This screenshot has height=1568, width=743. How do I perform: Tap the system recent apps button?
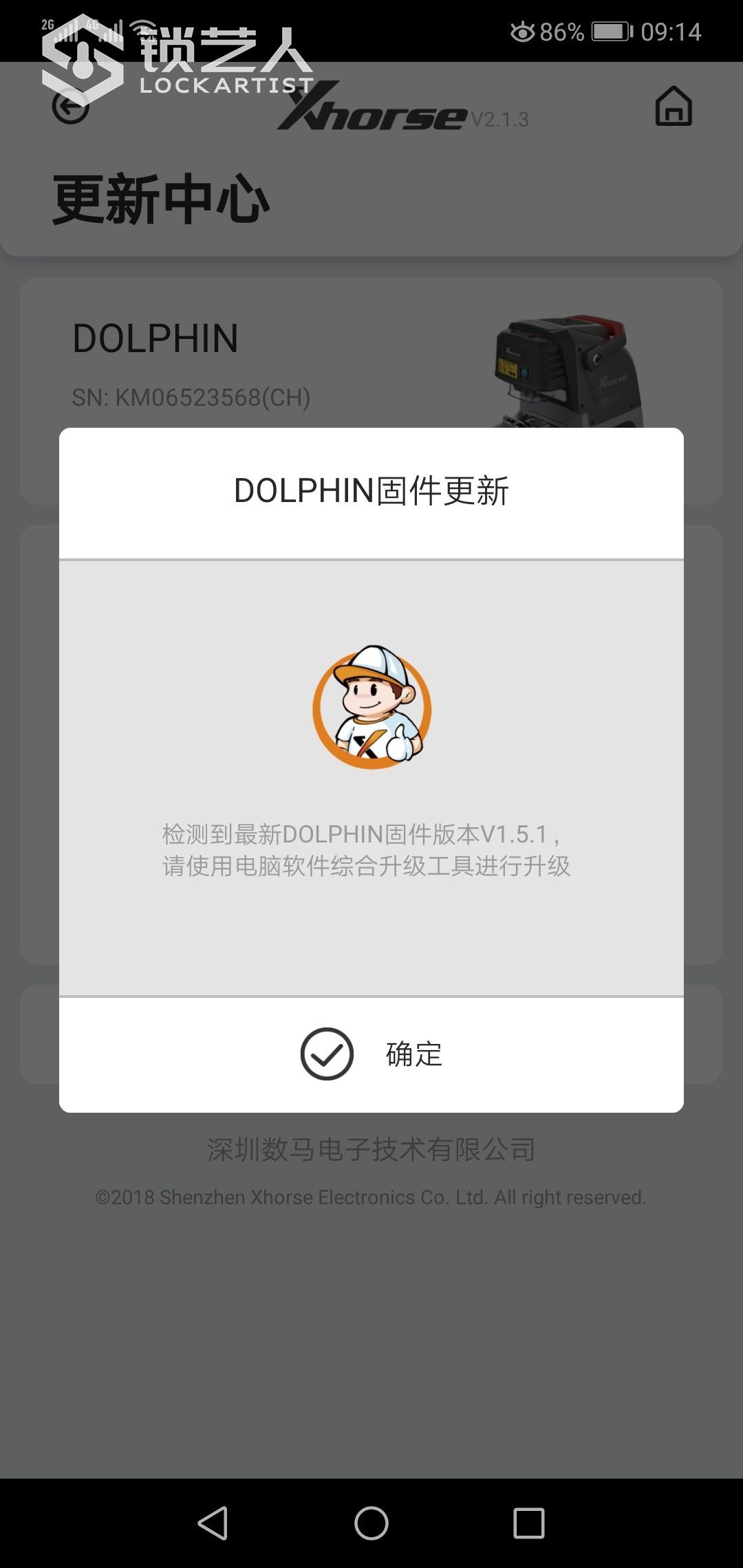tap(528, 1523)
